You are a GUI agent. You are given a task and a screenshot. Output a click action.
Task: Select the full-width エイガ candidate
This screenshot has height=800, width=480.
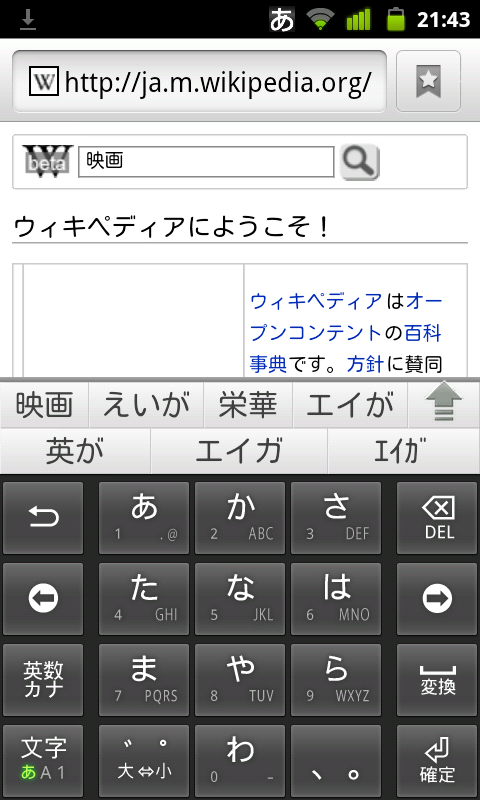point(239,452)
